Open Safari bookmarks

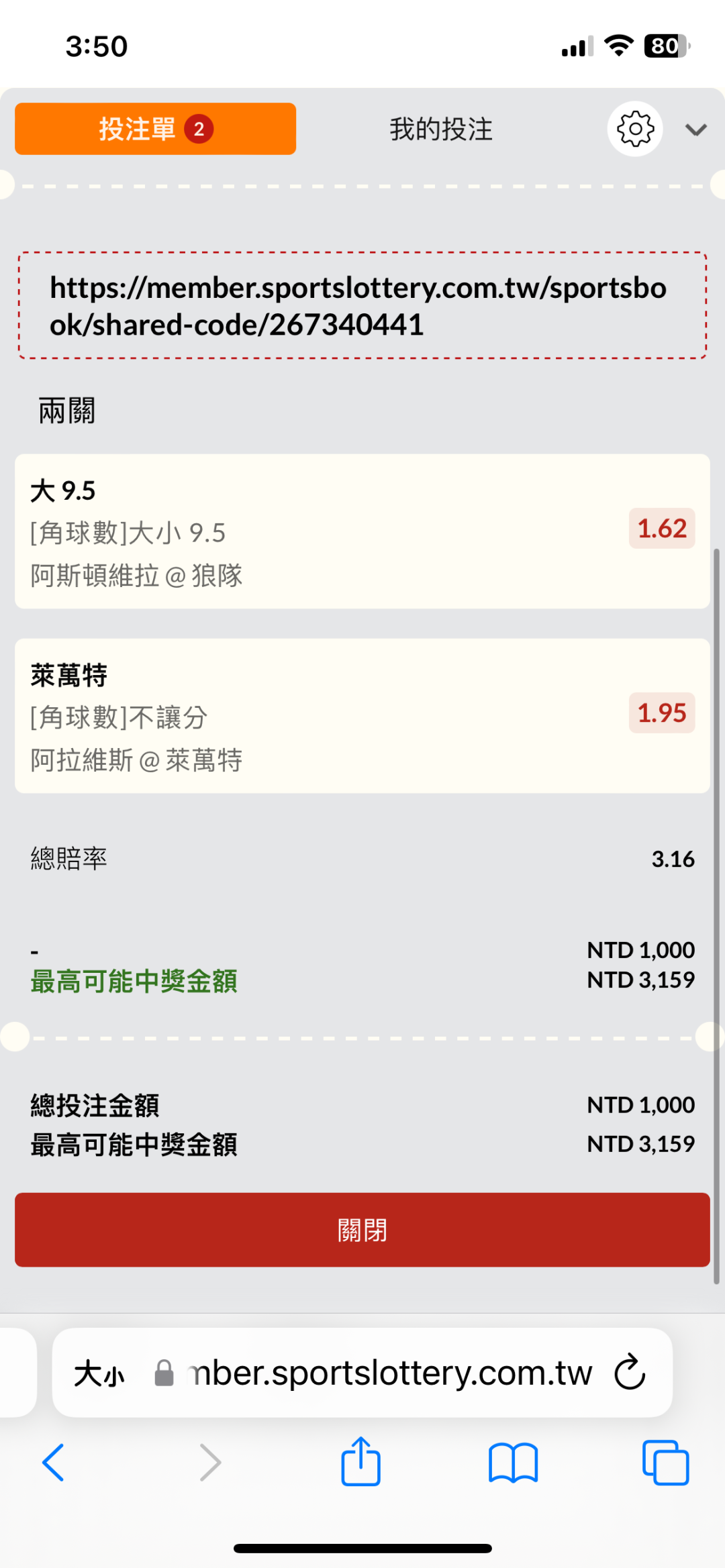coord(513,1463)
